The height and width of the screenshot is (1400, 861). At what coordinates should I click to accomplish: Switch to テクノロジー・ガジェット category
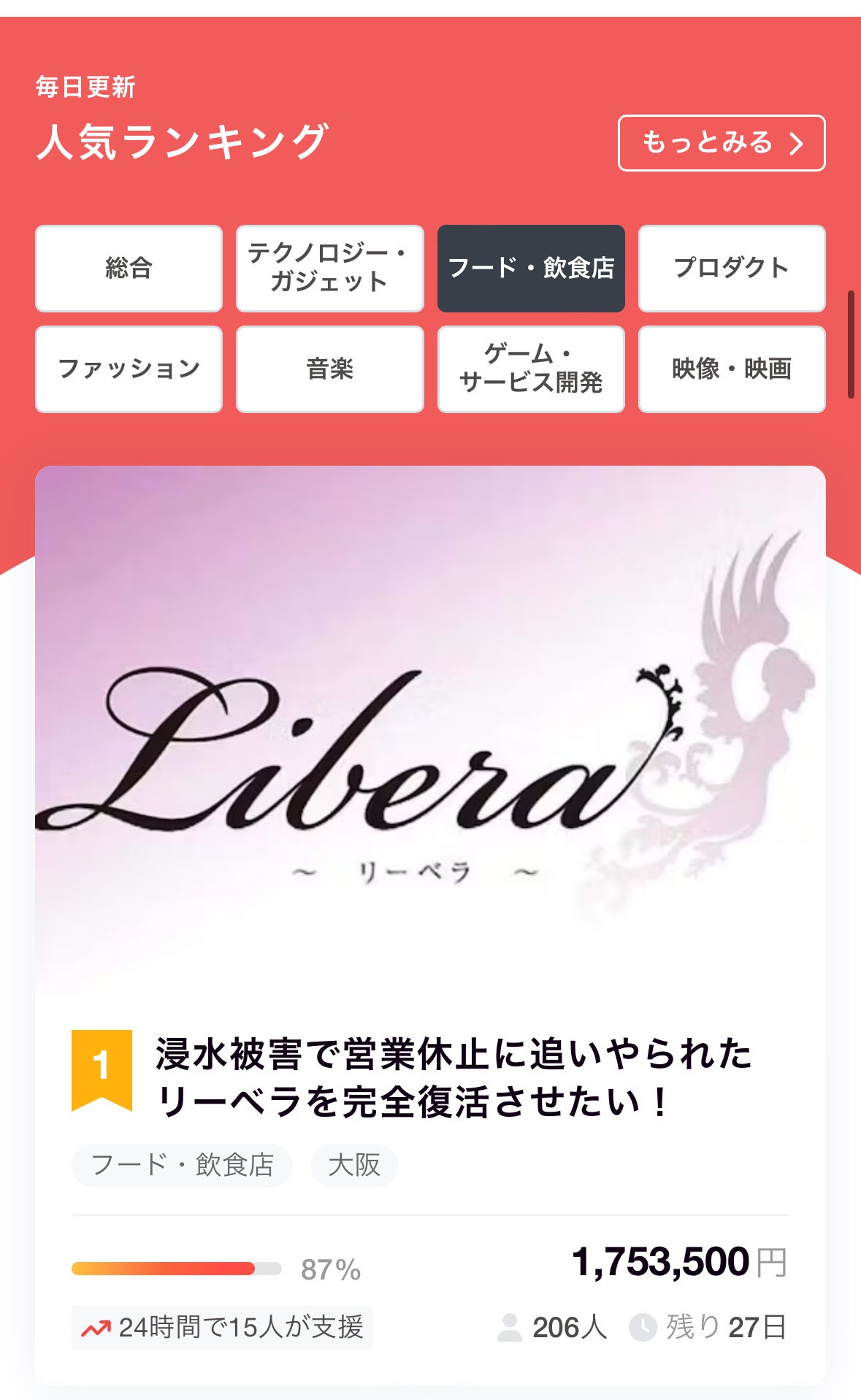329,268
